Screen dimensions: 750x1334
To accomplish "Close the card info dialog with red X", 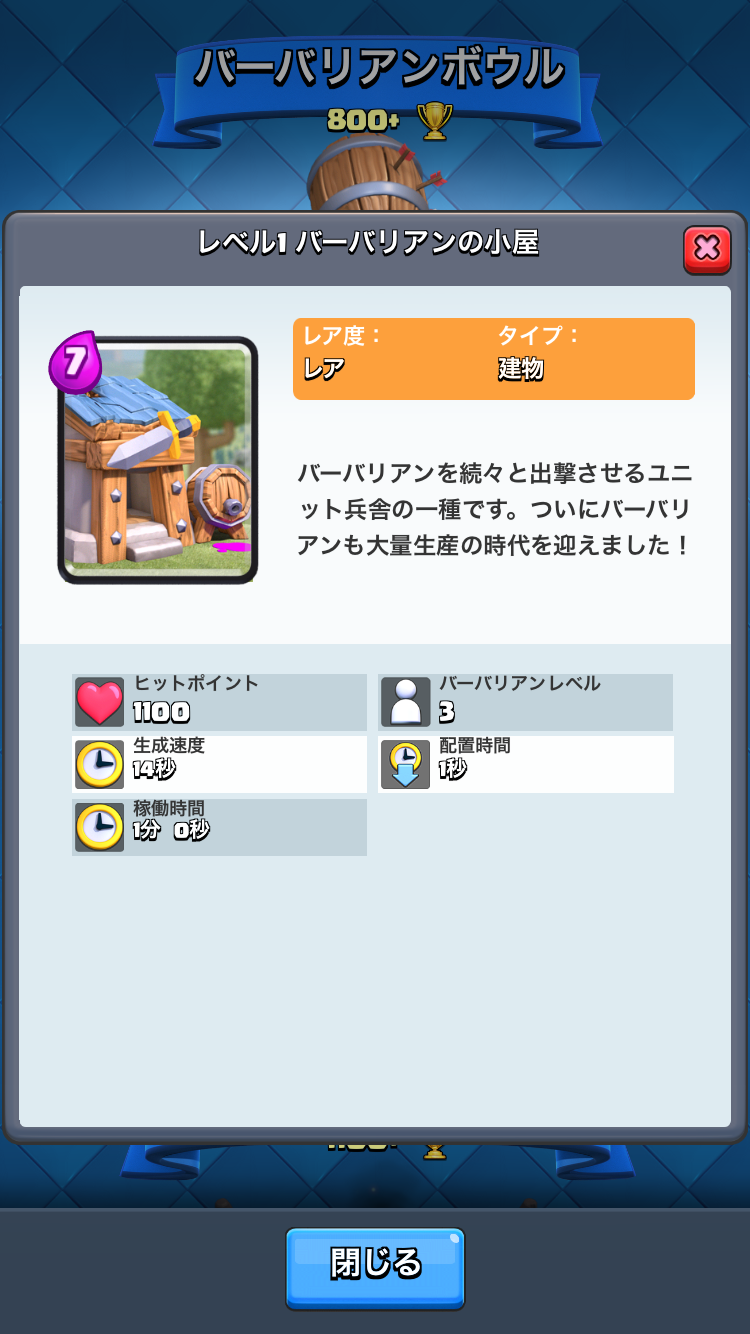I will 706,249.
